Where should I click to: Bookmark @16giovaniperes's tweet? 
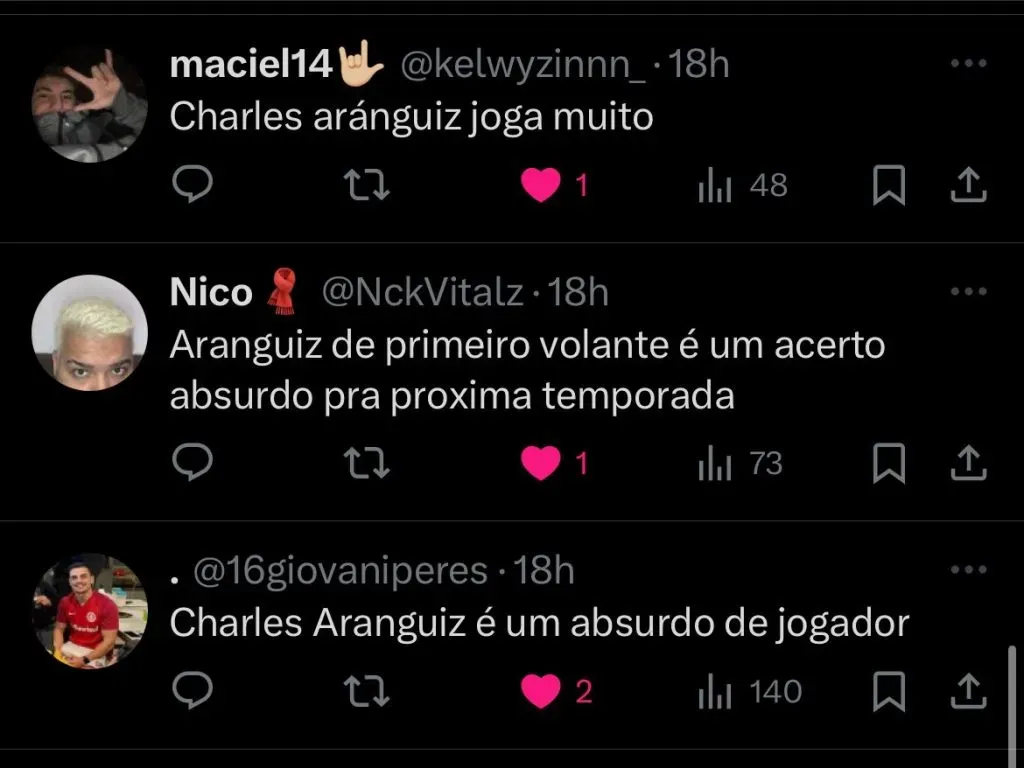point(888,691)
